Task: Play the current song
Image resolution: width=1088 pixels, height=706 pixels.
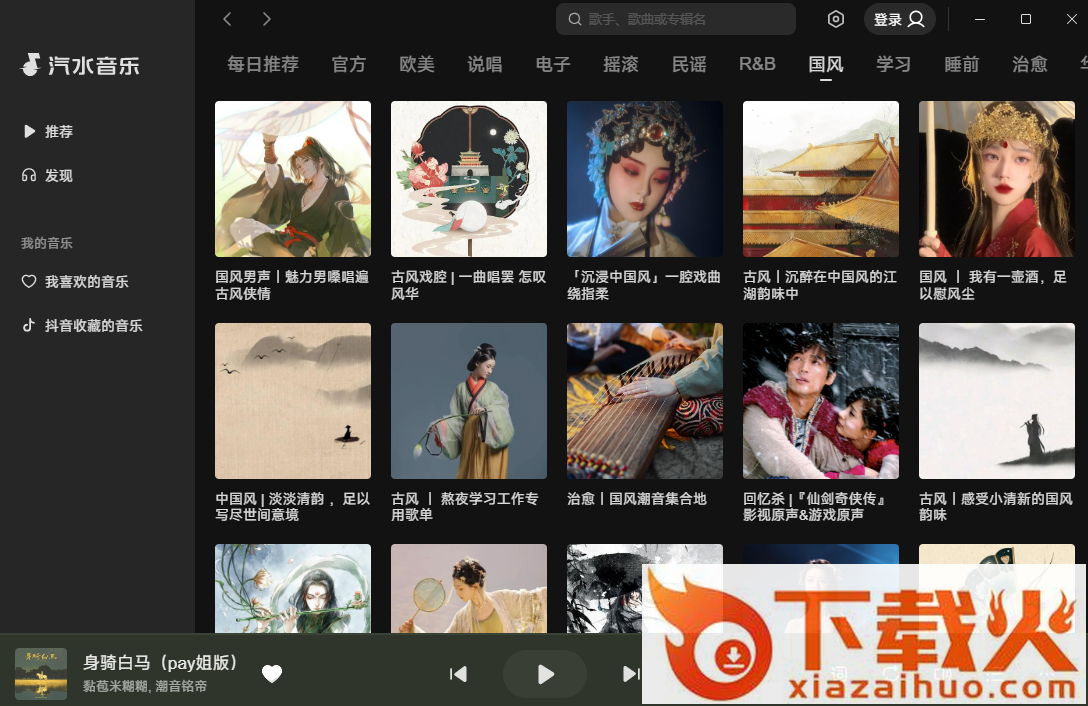Action: coord(545,674)
